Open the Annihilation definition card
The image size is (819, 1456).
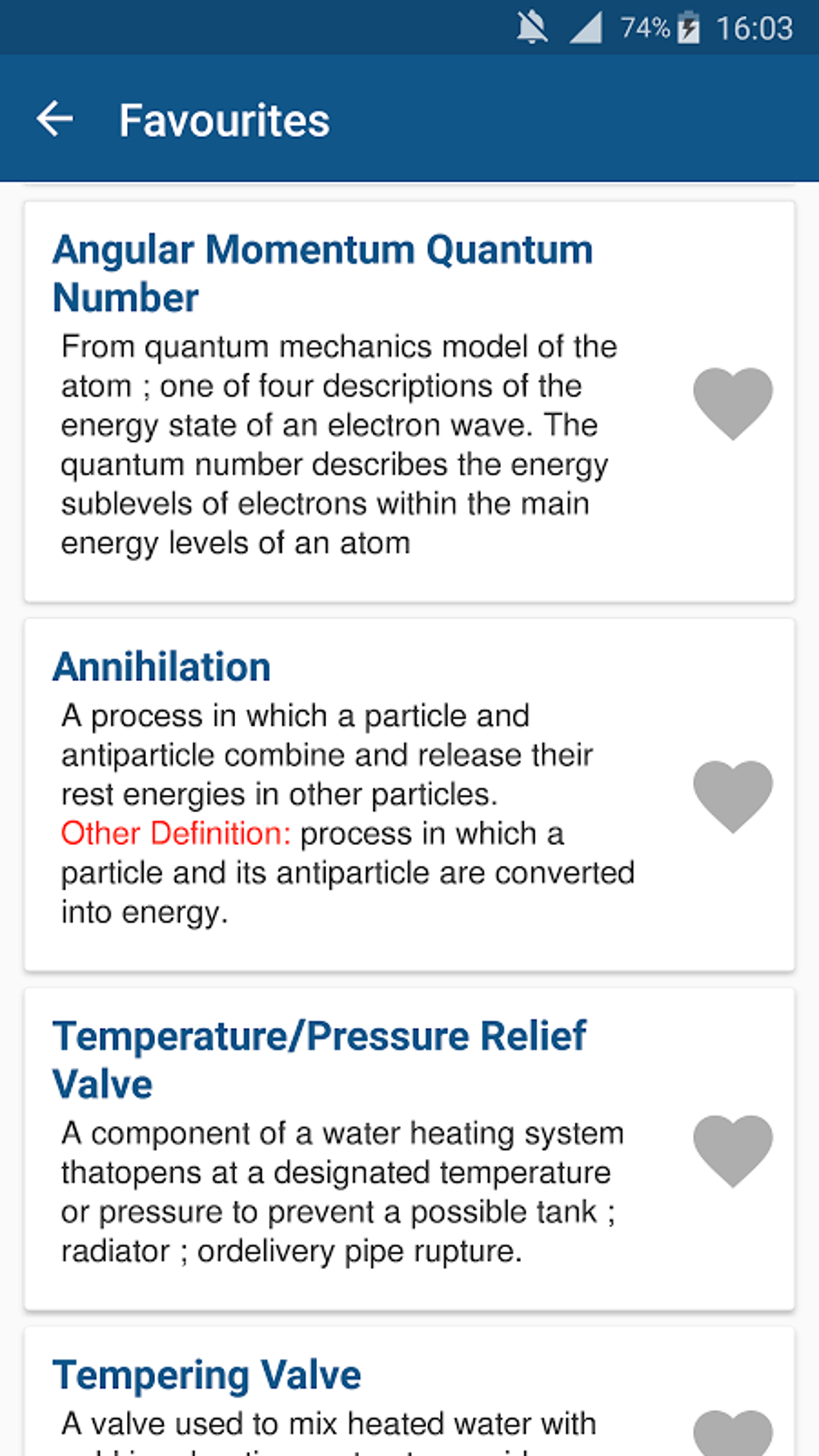(x=409, y=795)
